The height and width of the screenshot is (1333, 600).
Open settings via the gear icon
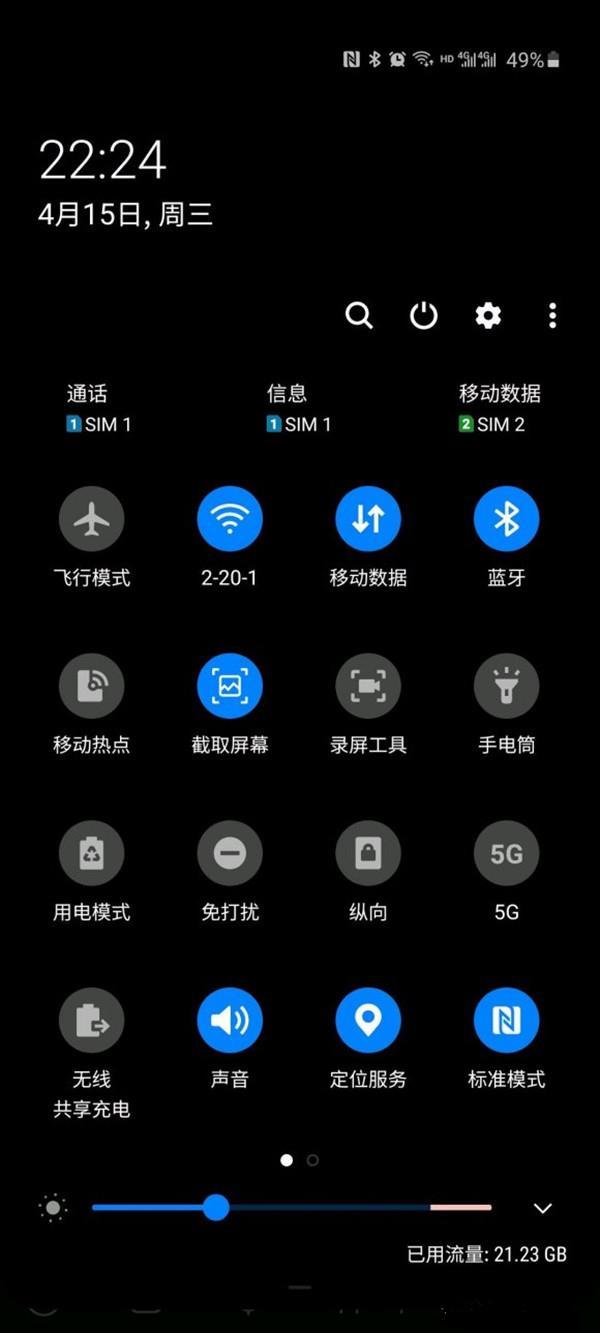click(x=488, y=316)
